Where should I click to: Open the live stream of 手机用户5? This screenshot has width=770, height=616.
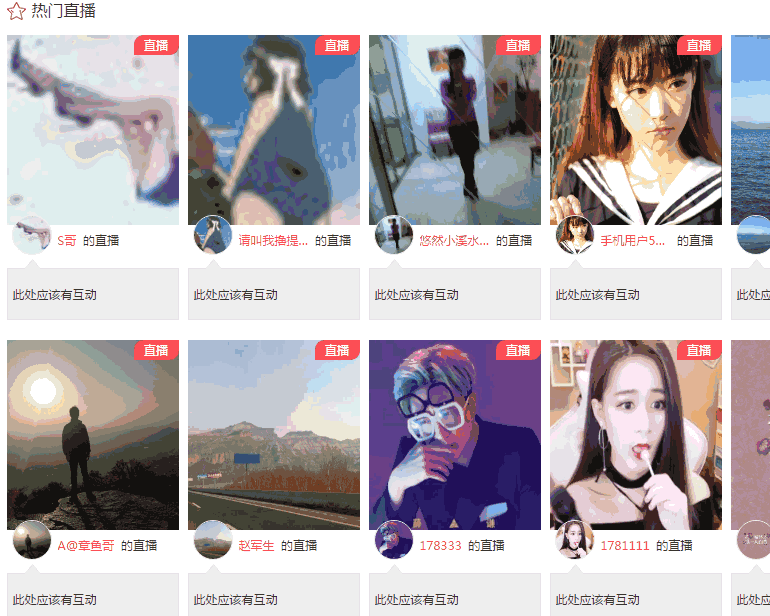click(x=636, y=130)
